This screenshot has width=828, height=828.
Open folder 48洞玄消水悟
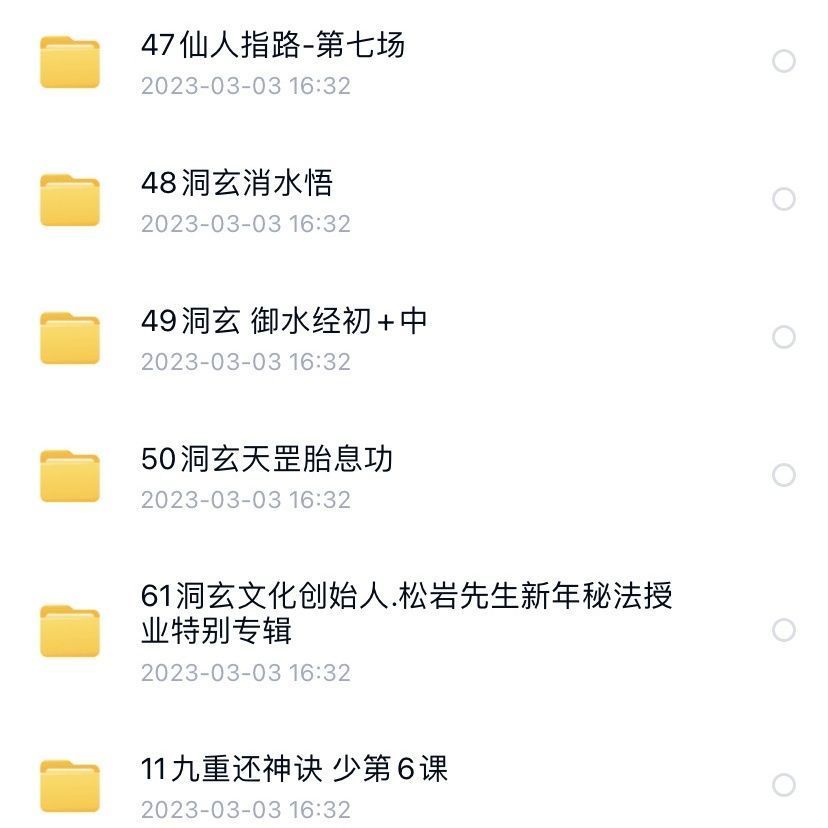pyautogui.click(x=237, y=184)
